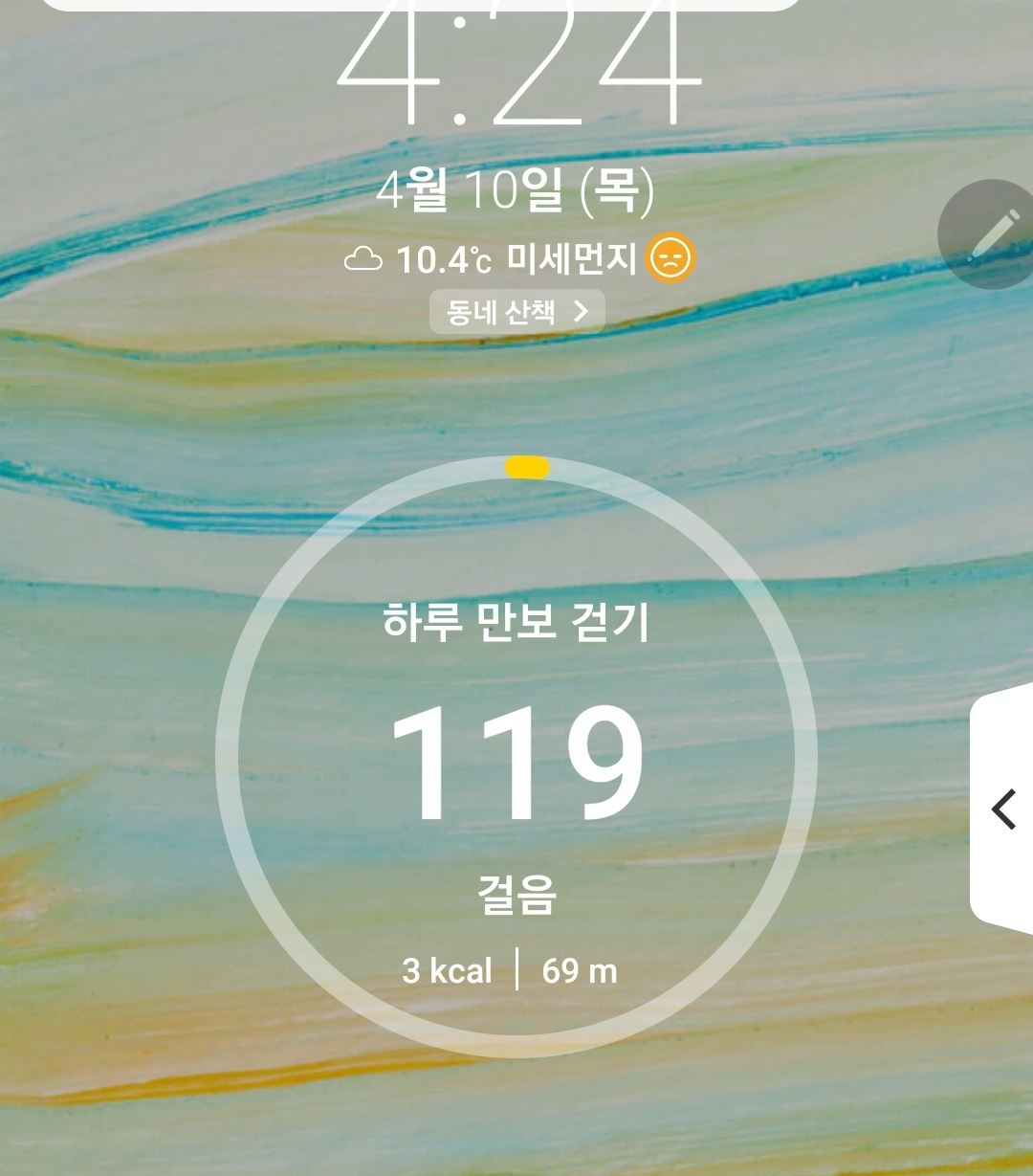Open the 동네 산책 chip
This screenshot has height=1176, width=1033.
(x=516, y=312)
